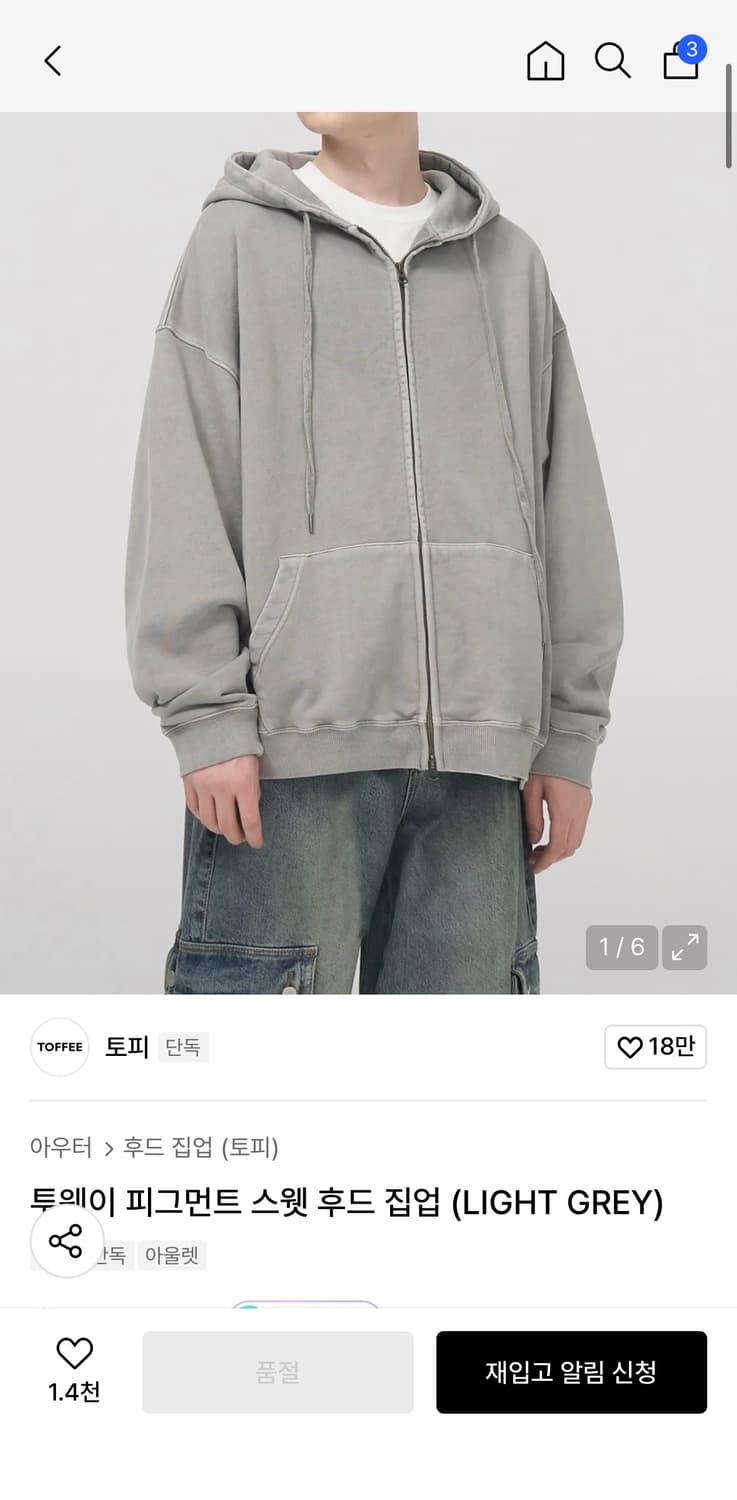Open the search function

(612, 60)
